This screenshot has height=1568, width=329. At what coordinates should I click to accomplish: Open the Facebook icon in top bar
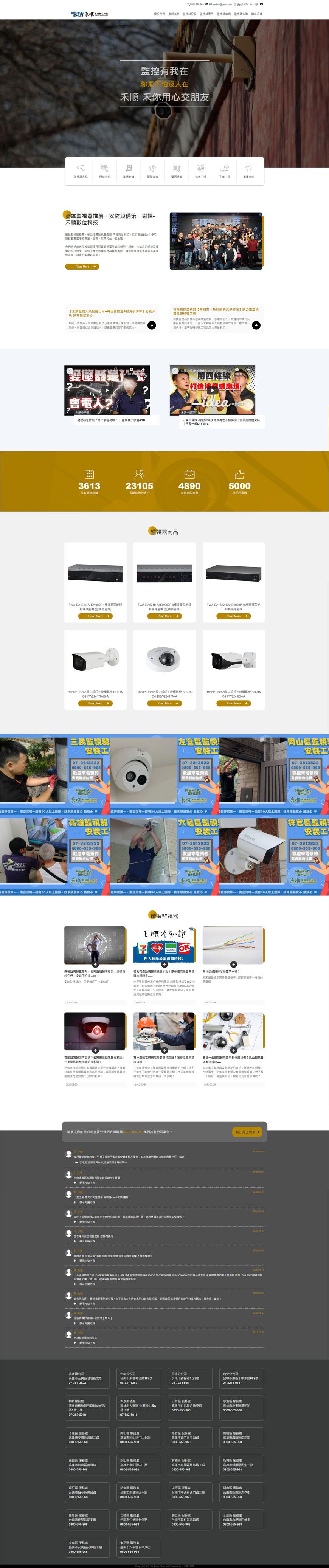(251, 4)
